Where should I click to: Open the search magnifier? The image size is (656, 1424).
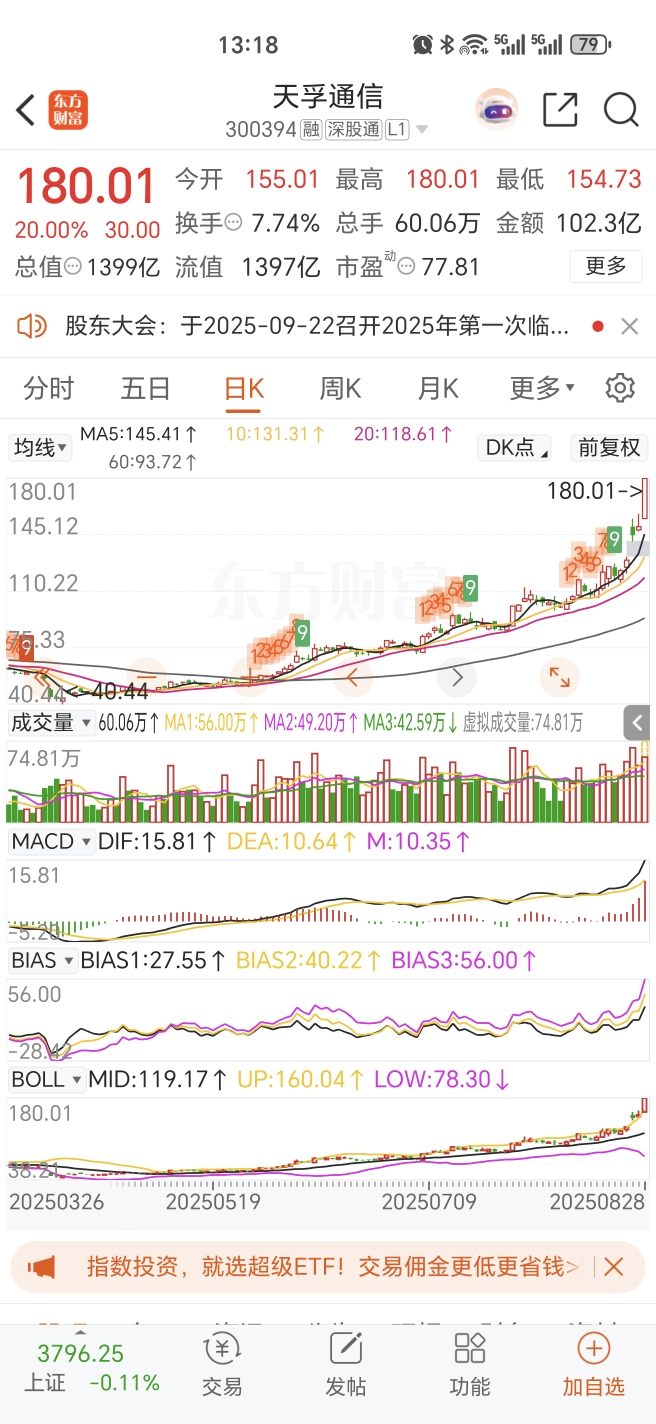[621, 110]
